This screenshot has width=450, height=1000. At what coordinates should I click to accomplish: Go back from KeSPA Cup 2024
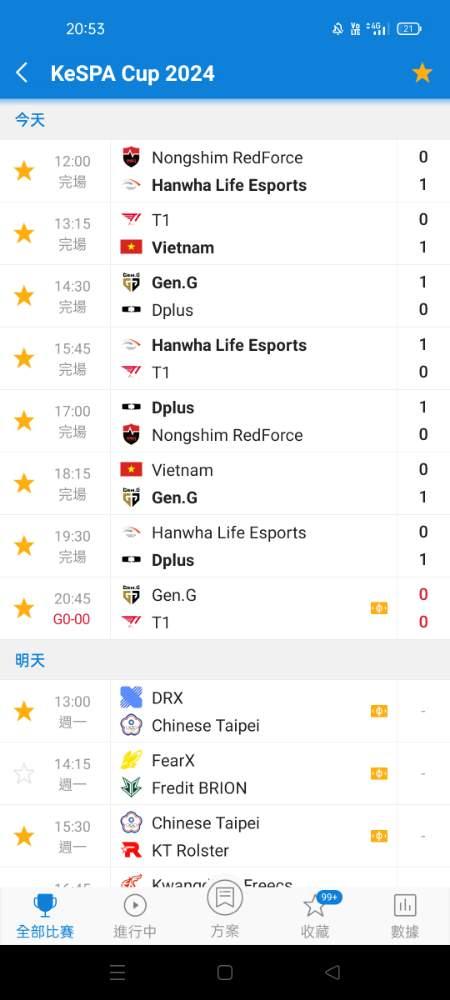point(22,73)
